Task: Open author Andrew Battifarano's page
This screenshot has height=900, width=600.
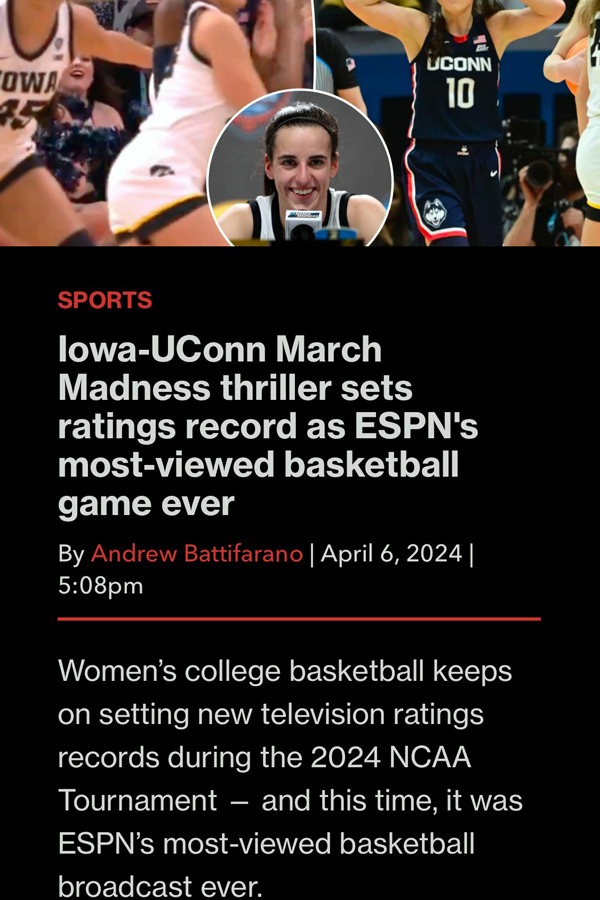Action: point(196,554)
